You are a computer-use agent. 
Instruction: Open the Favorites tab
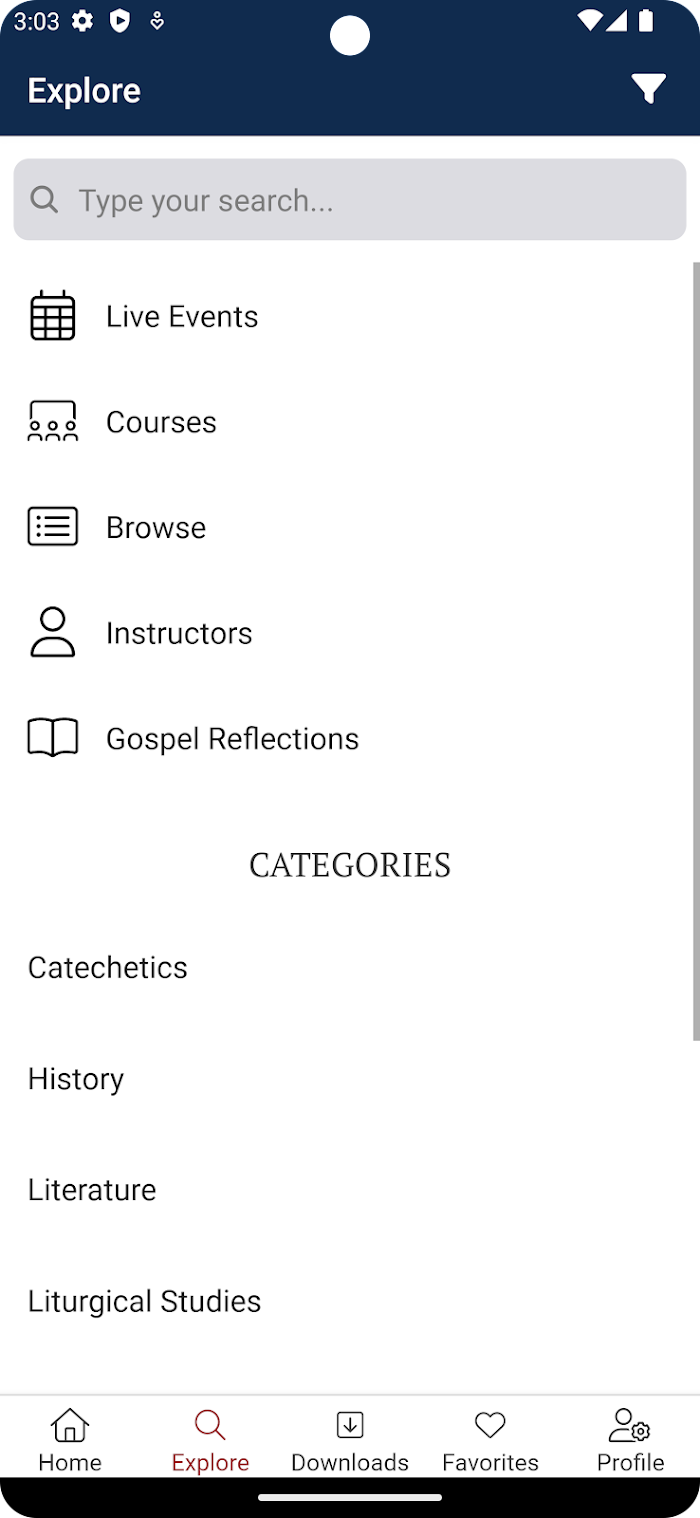[490, 1439]
